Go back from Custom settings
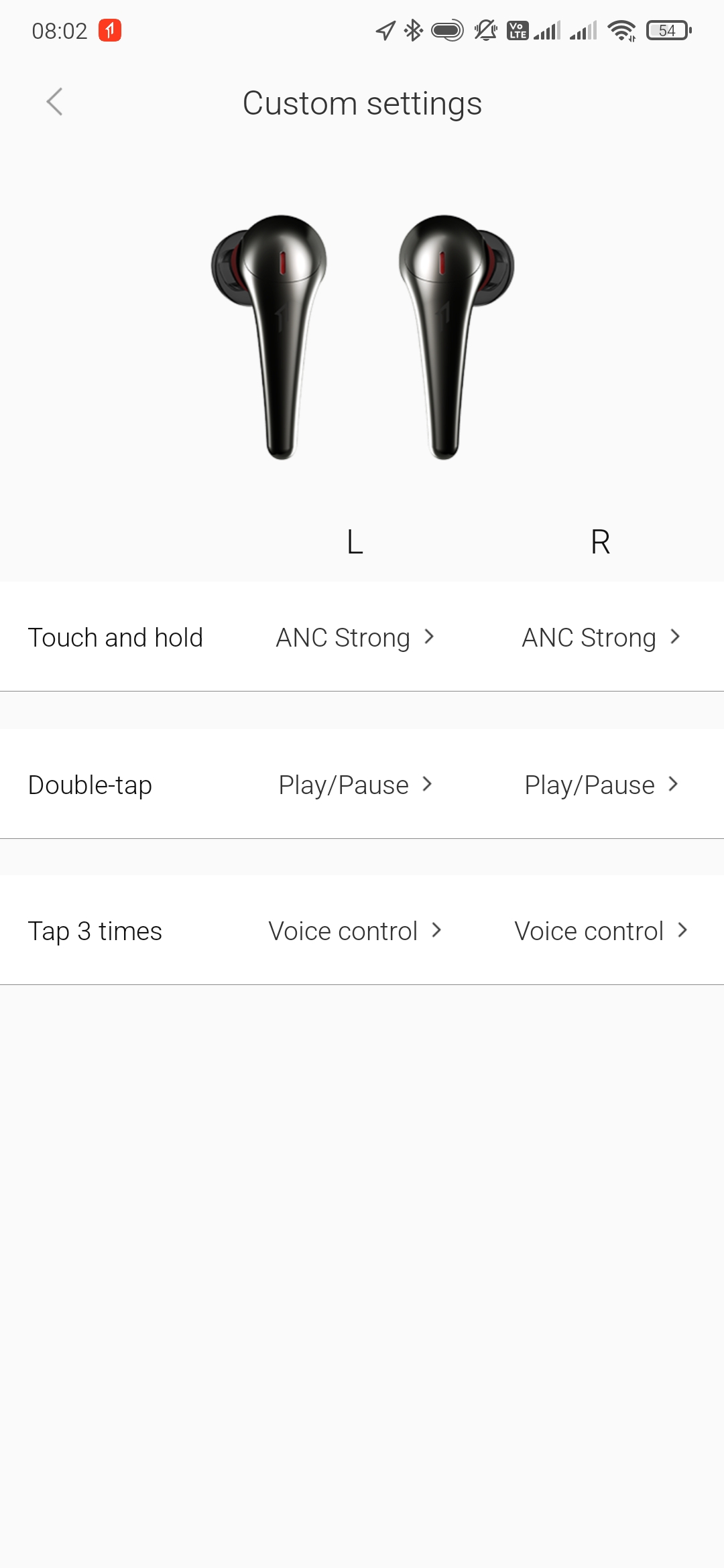724x1568 pixels. (54, 103)
